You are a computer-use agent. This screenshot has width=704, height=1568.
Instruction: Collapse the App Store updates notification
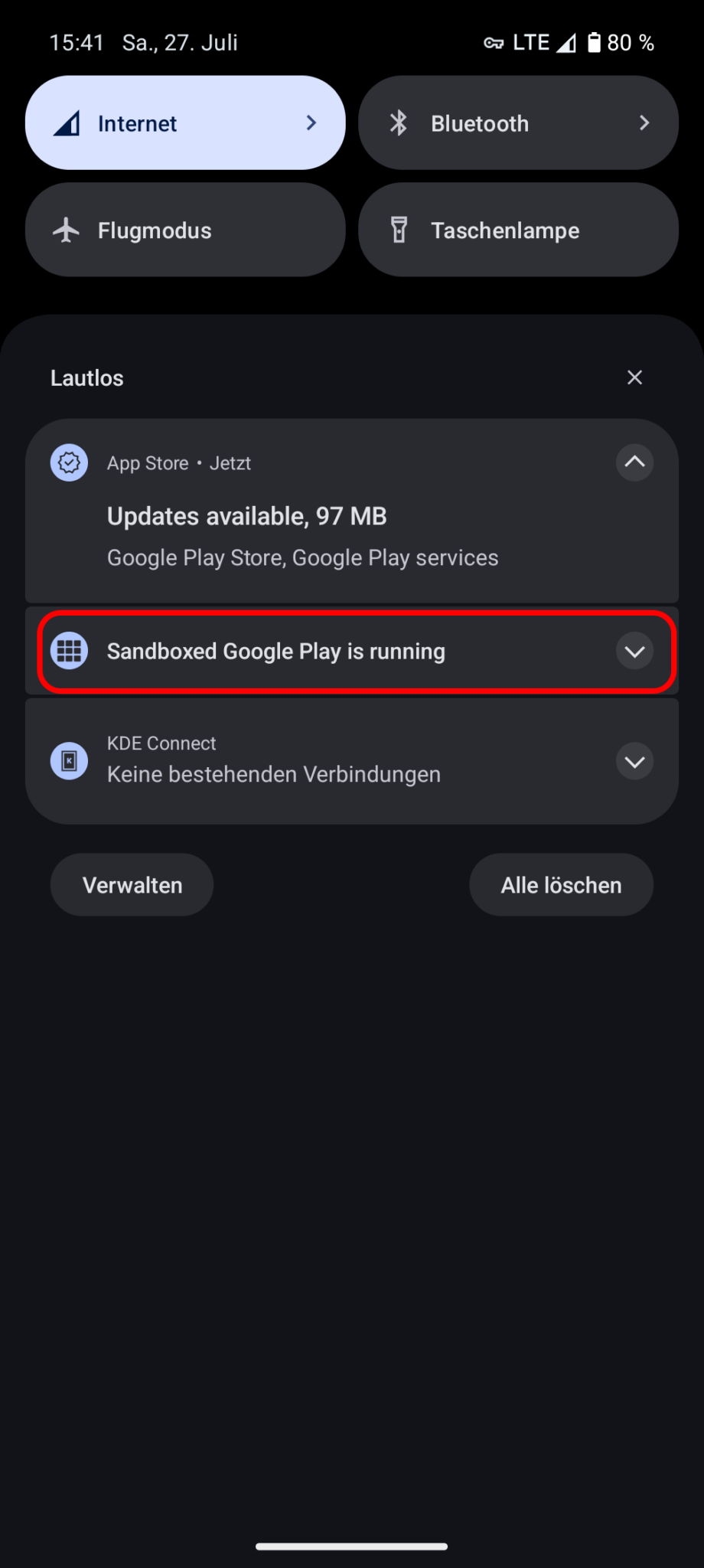[634, 462]
